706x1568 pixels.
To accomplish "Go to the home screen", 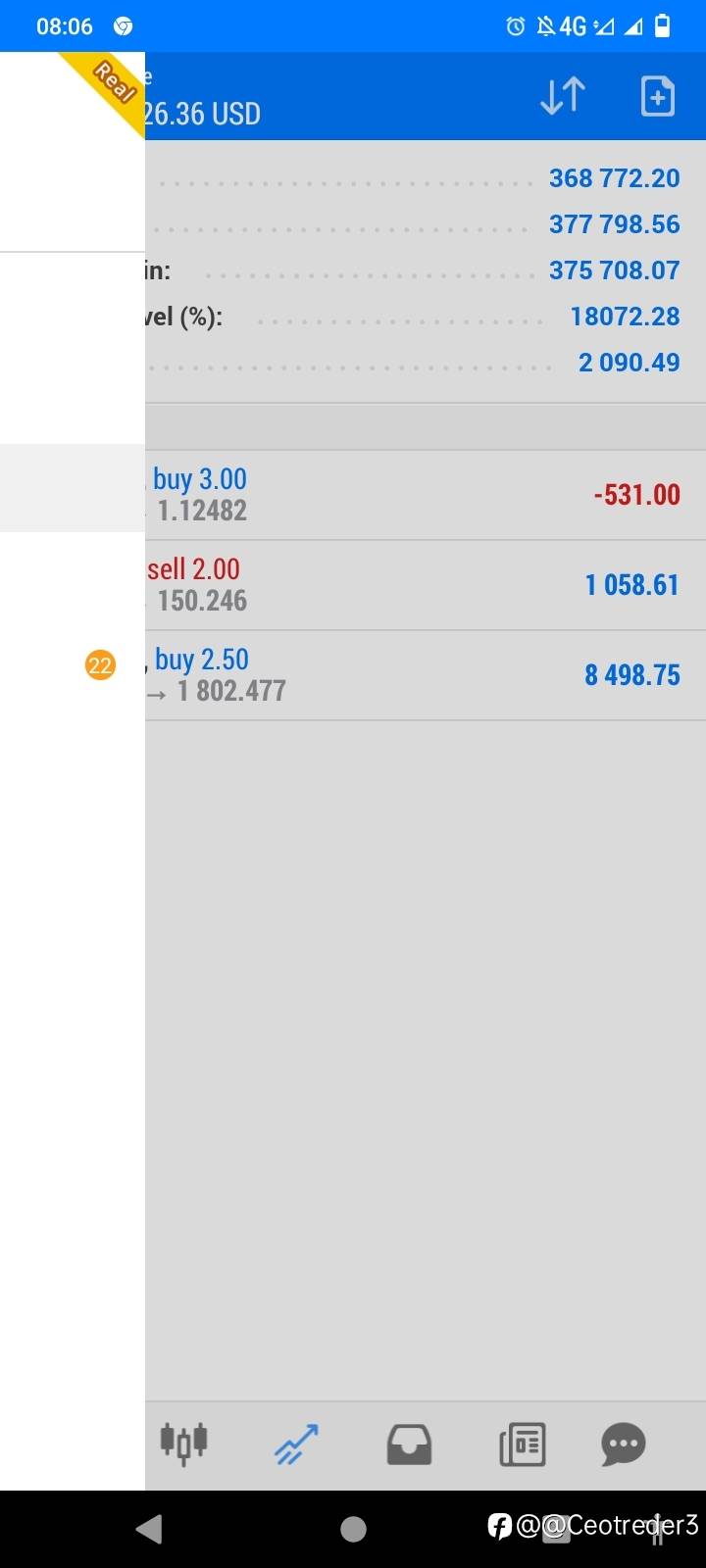I will click(353, 1529).
